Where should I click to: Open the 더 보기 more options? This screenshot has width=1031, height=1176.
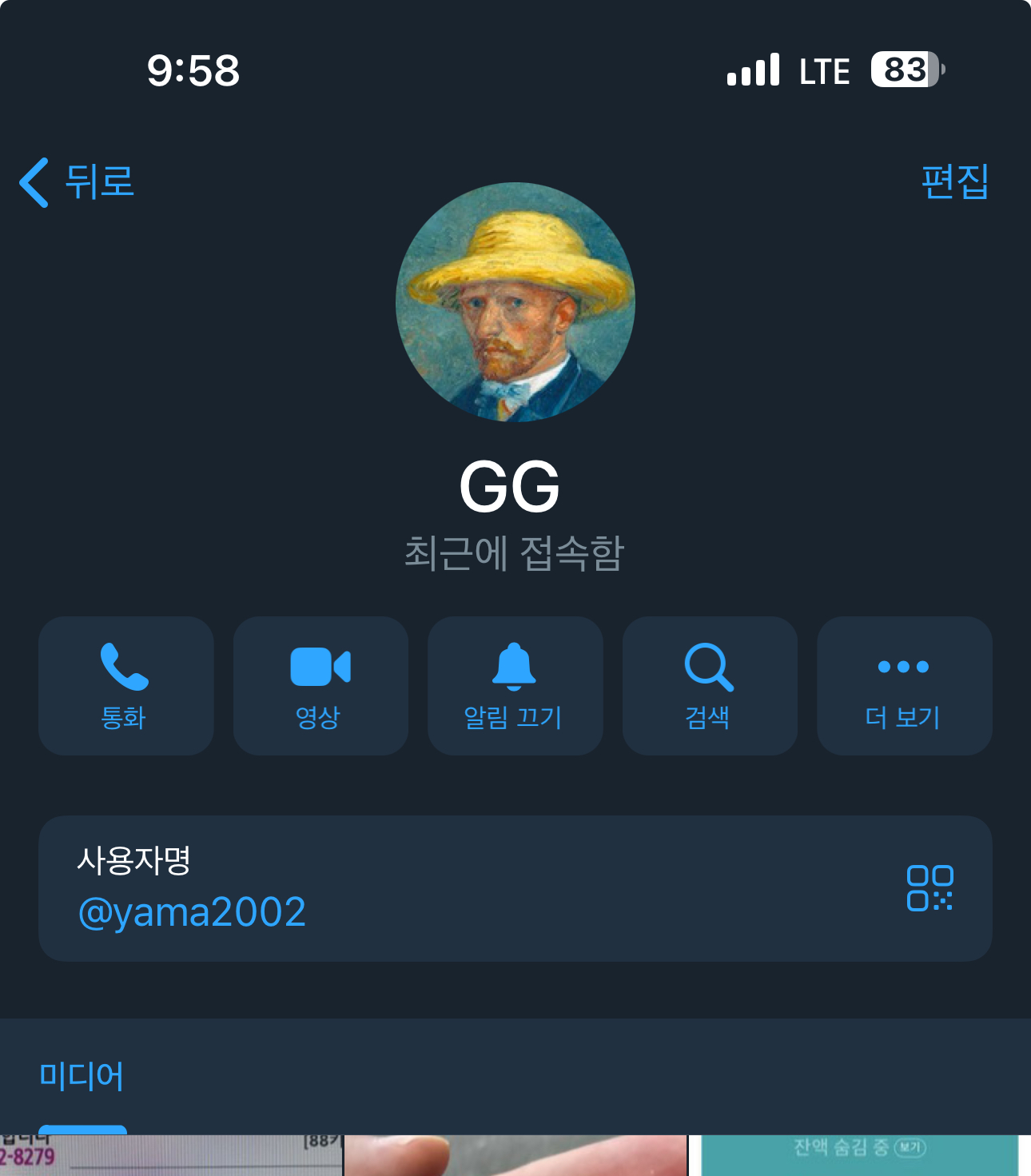pos(904,685)
